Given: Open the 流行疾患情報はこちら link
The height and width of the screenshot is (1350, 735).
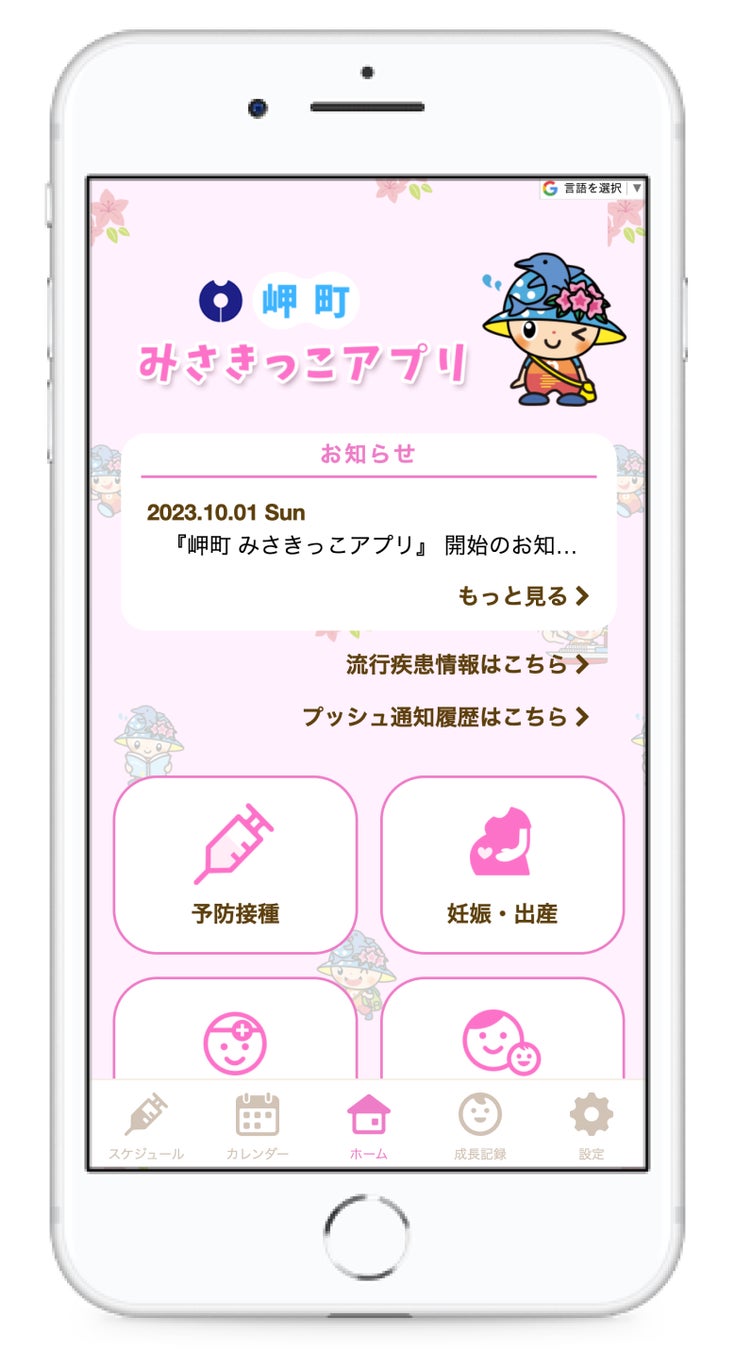Looking at the screenshot, I should [467, 664].
